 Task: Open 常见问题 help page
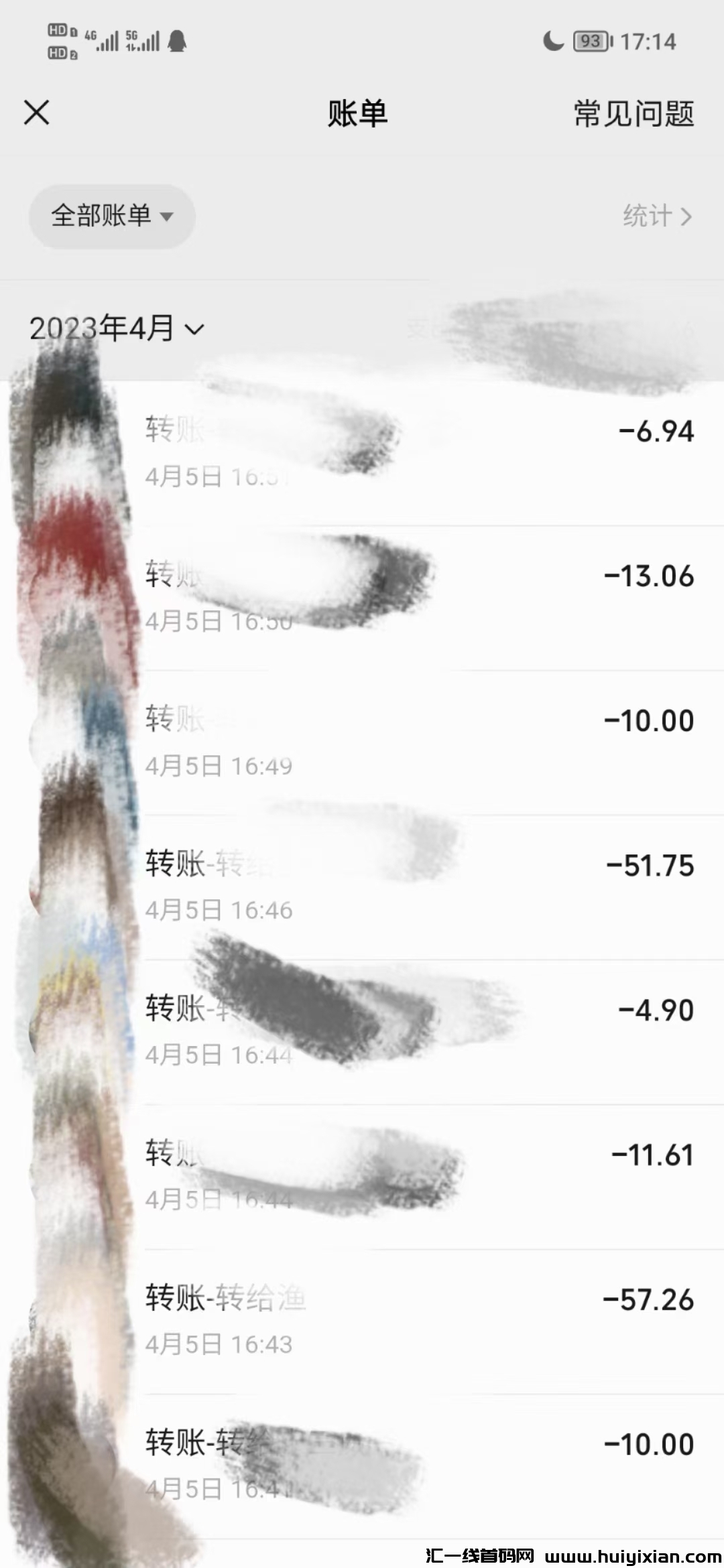pyautogui.click(x=633, y=113)
